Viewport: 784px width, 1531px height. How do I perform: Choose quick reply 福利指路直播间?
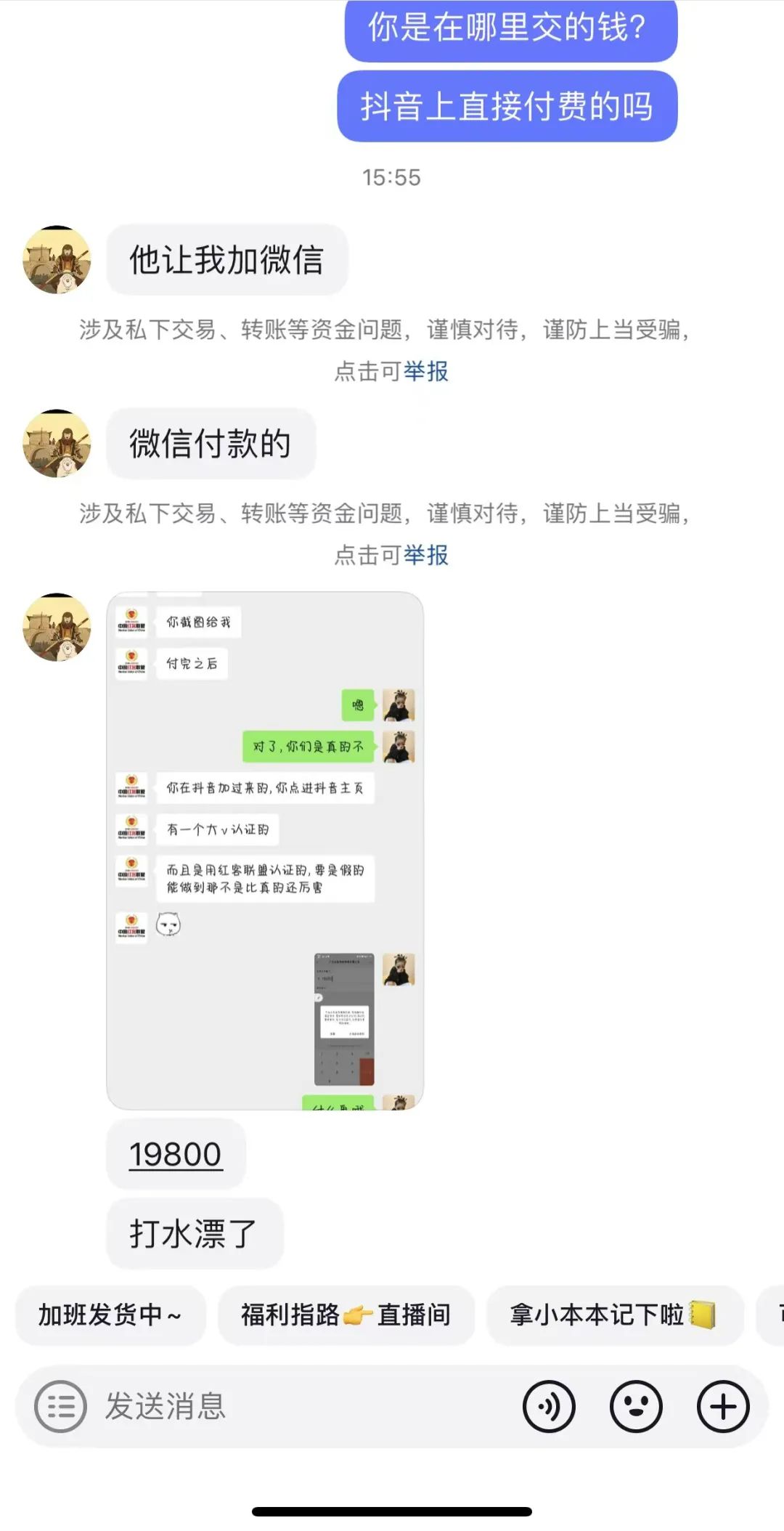346,1315
